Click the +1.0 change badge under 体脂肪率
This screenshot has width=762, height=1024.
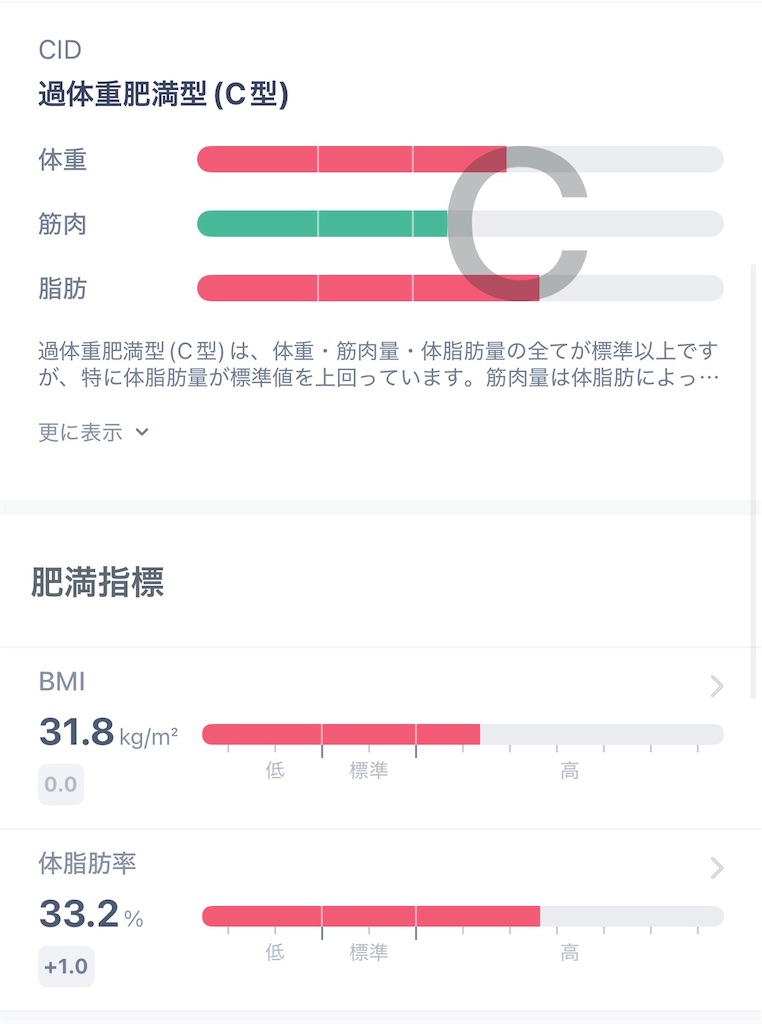pyautogui.click(x=66, y=966)
